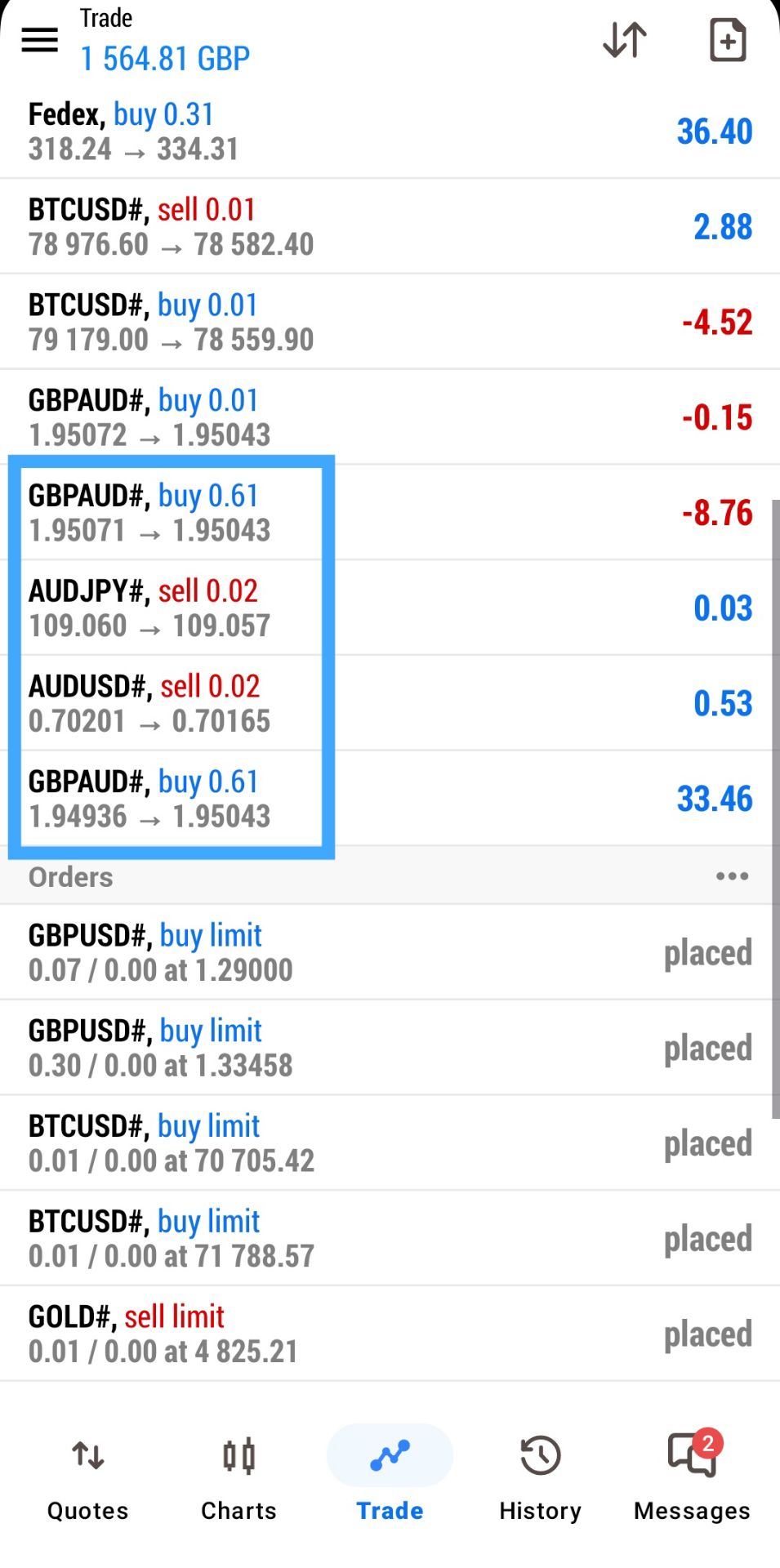Viewport: 780px width, 1568px height.
Task: Select the Trade tab
Action: 390,1477
